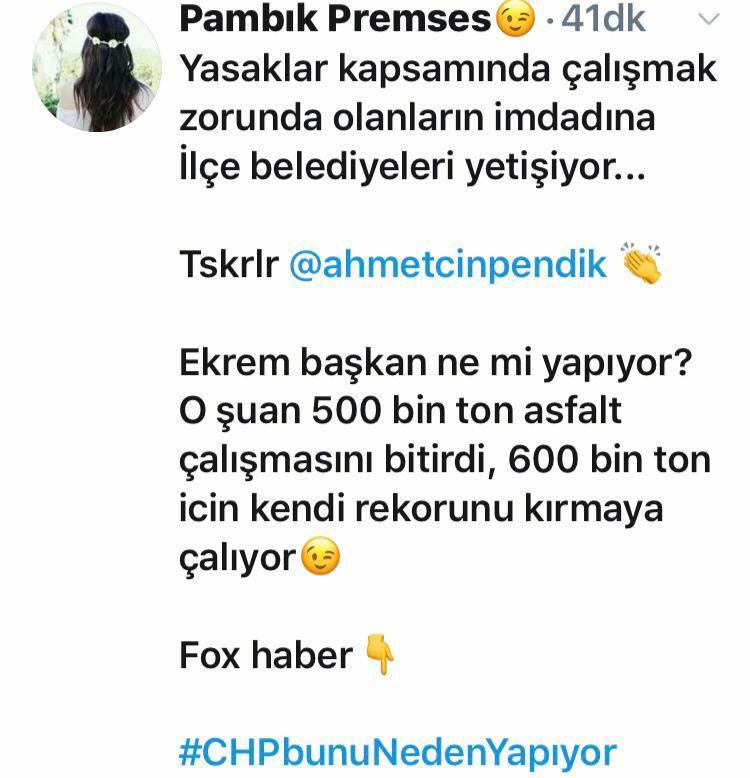Click the winking face emoji beside the username
Screen dimensions: 750x778
click(x=512, y=18)
